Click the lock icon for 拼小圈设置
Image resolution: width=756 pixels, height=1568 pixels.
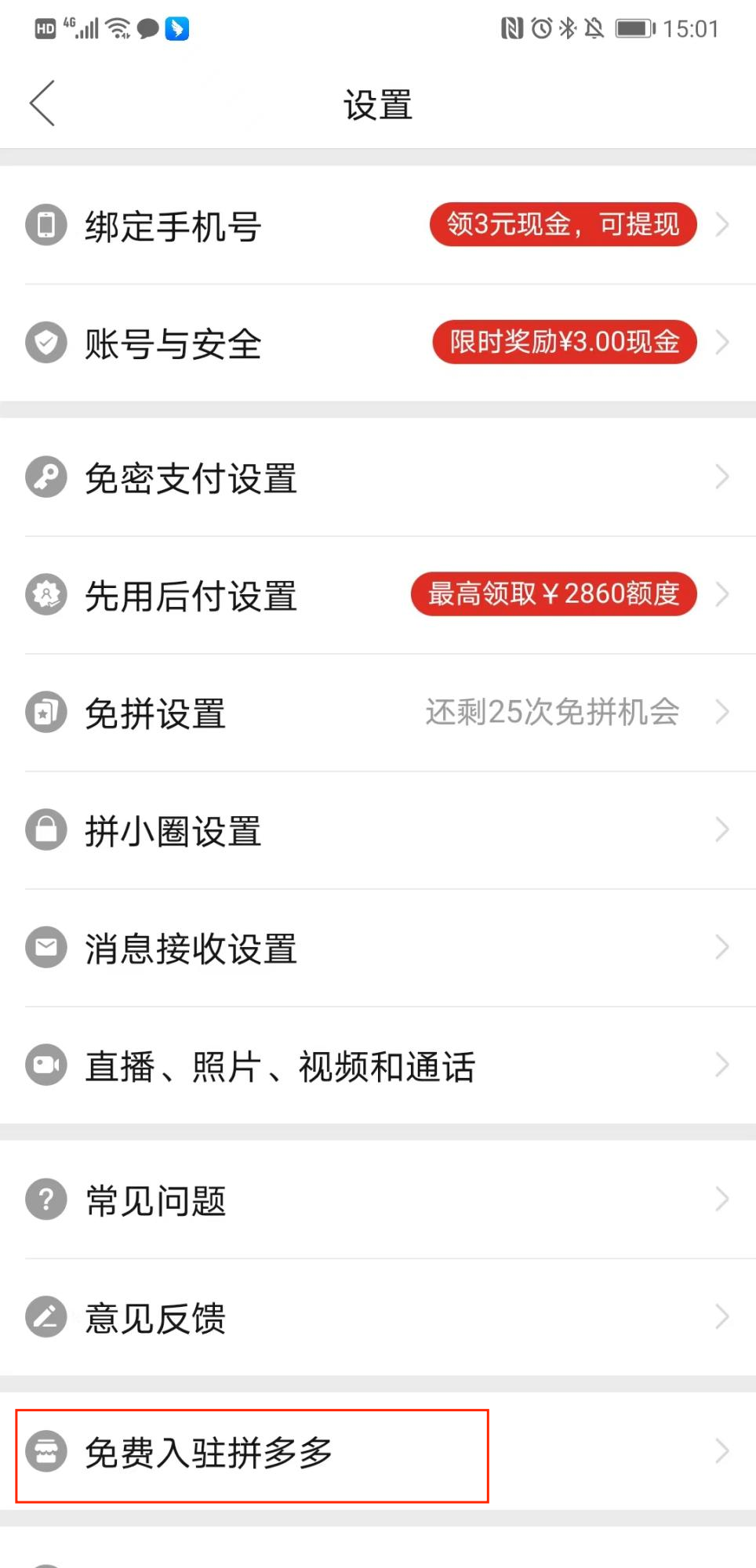tap(45, 830)
